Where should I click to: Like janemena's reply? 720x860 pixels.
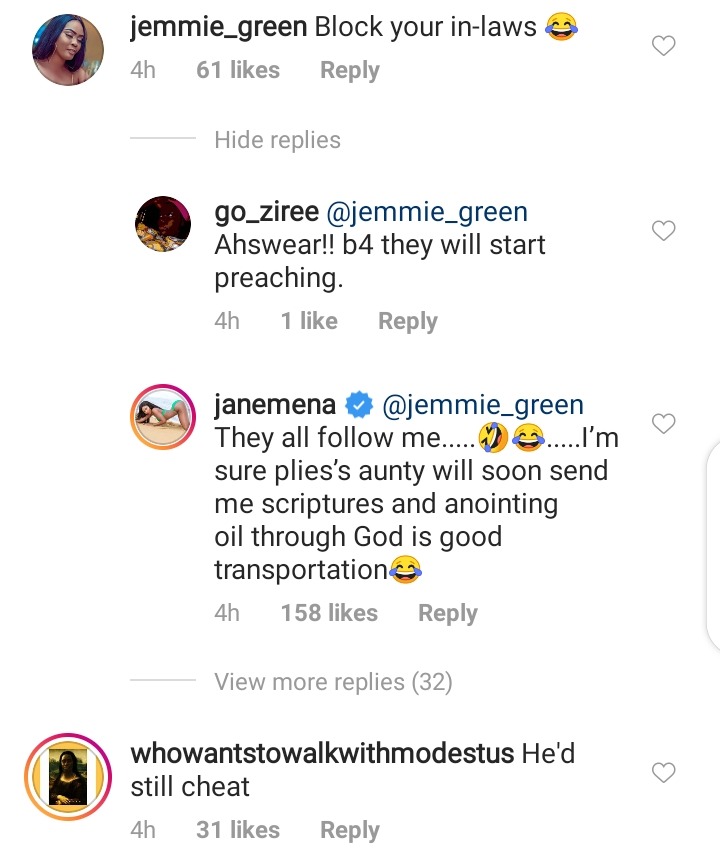pos(663,424)
